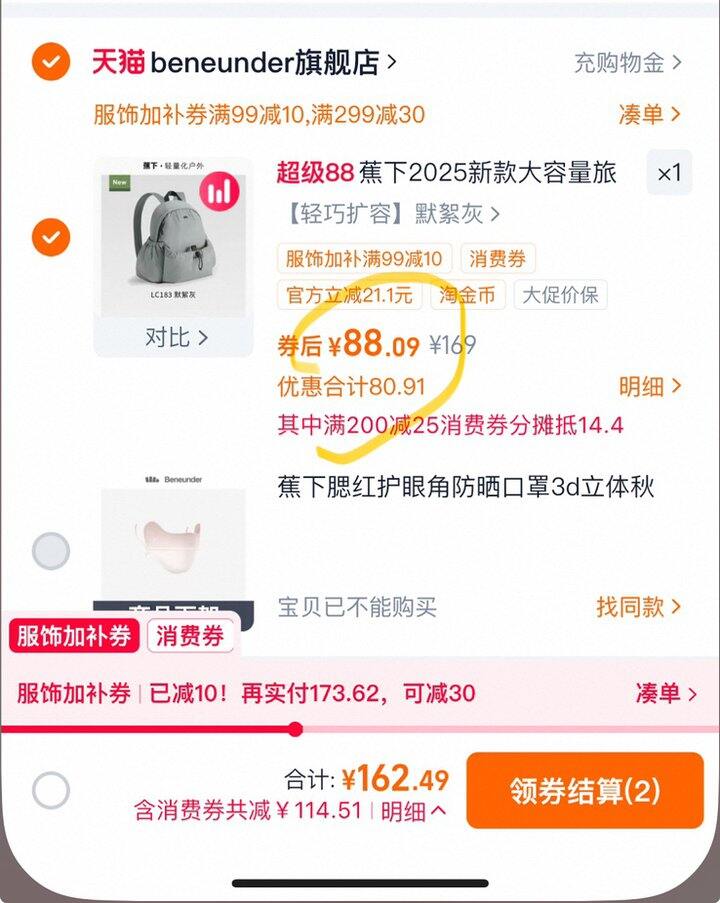Tap the 消费券 tag under the backpack
The image size is (720, 903).
498,259
